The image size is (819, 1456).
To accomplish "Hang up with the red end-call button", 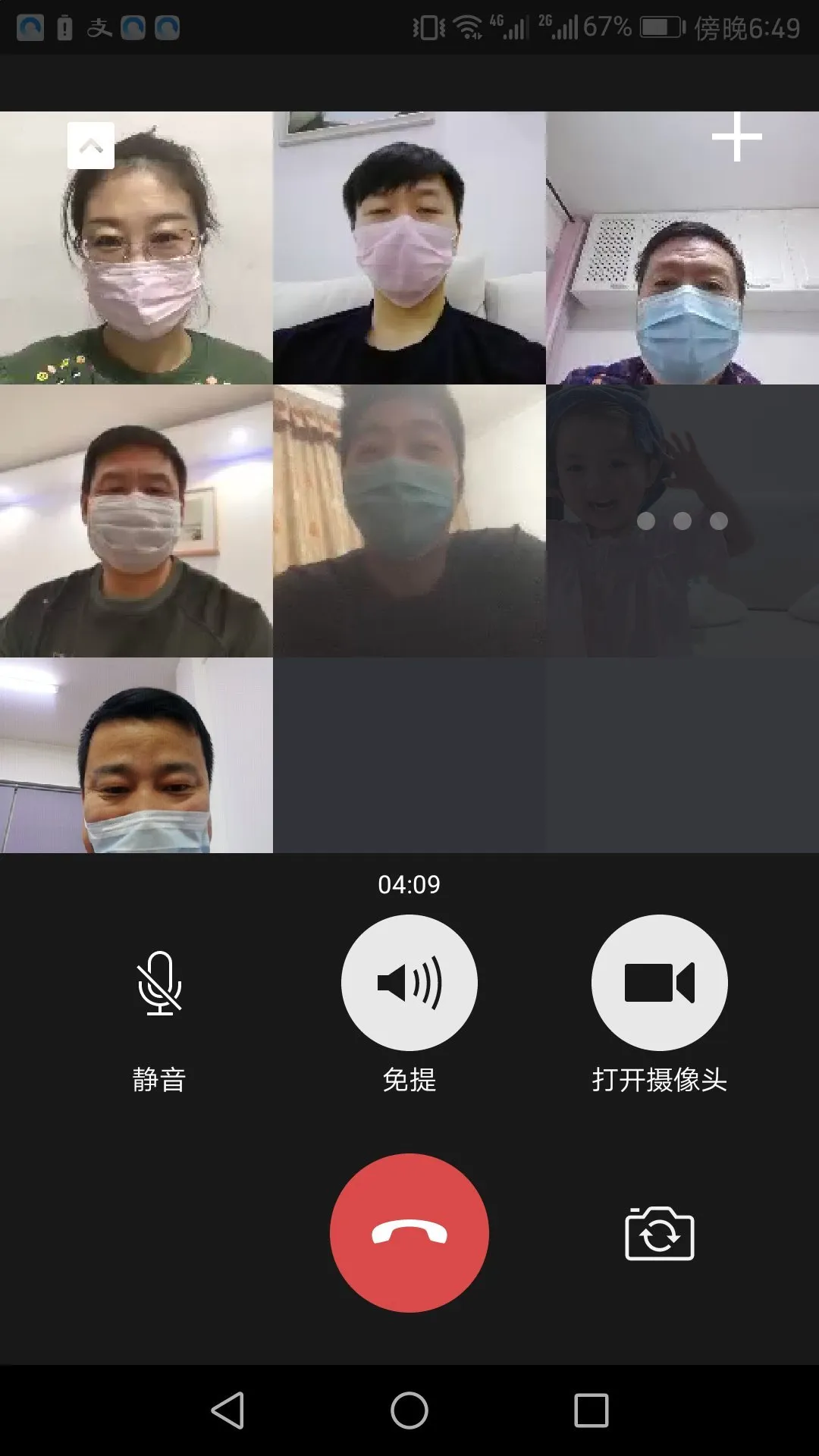I will (x=409, y=1233).
